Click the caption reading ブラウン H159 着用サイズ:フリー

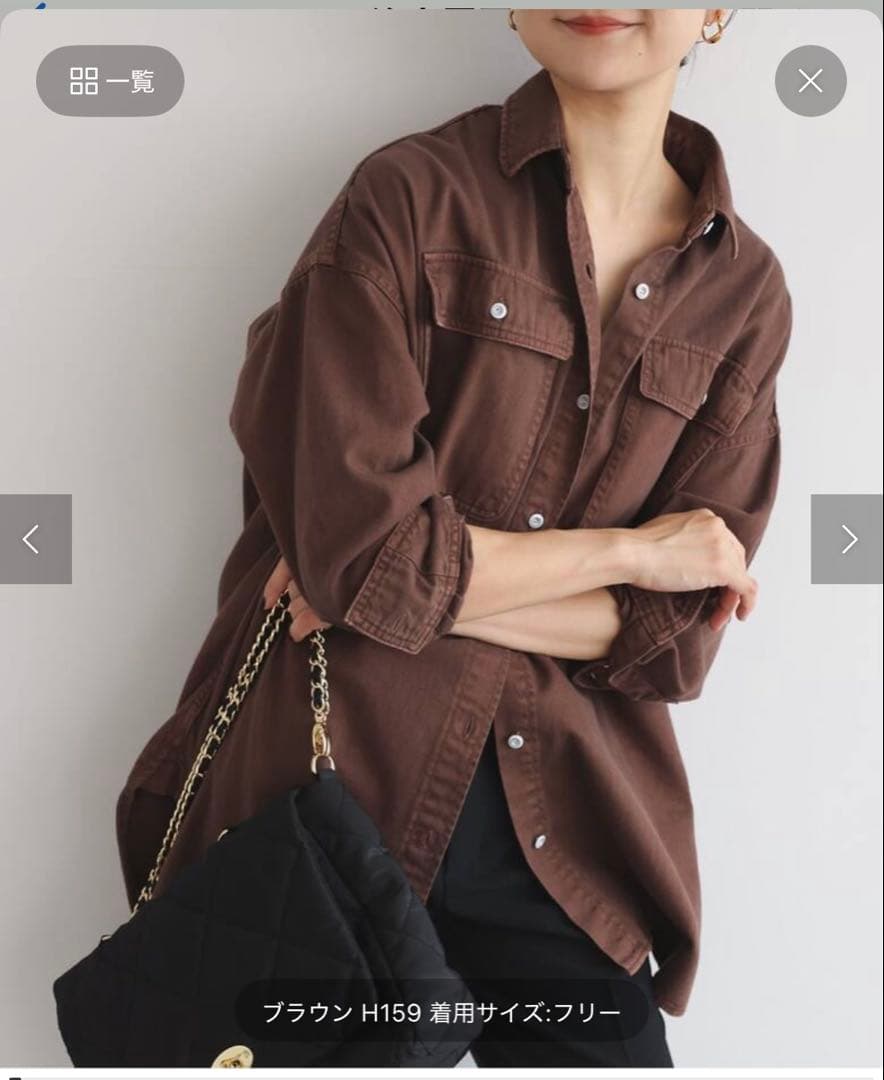(x=442, y=1012)
